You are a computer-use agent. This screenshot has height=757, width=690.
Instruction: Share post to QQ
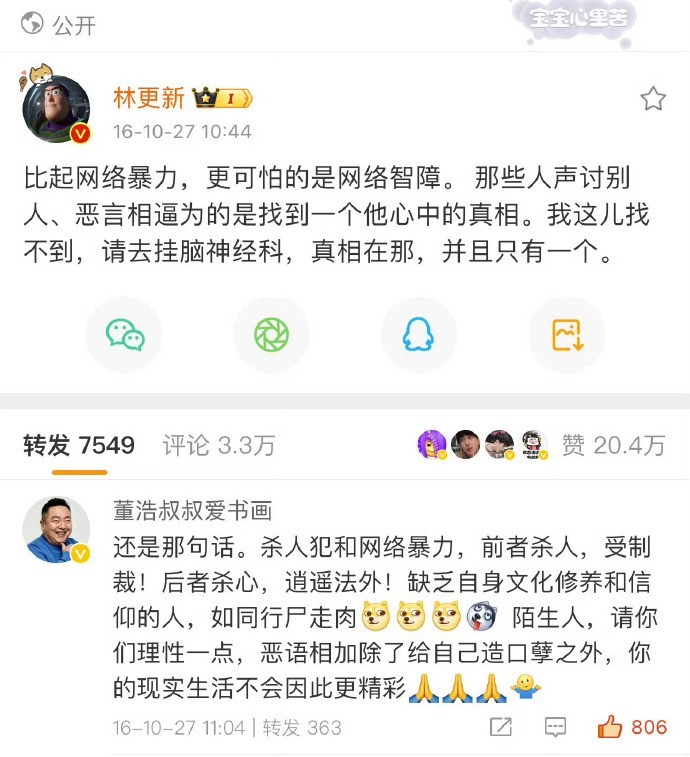(418, 335)
